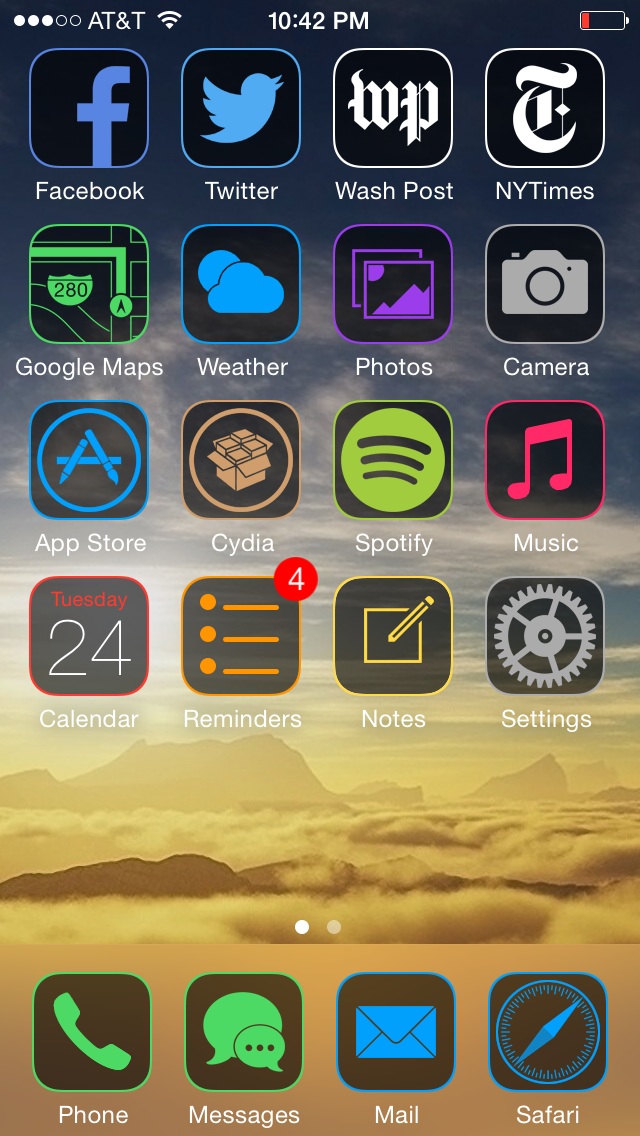Check the Weather app
The image size is (640, 1136).
241,284
